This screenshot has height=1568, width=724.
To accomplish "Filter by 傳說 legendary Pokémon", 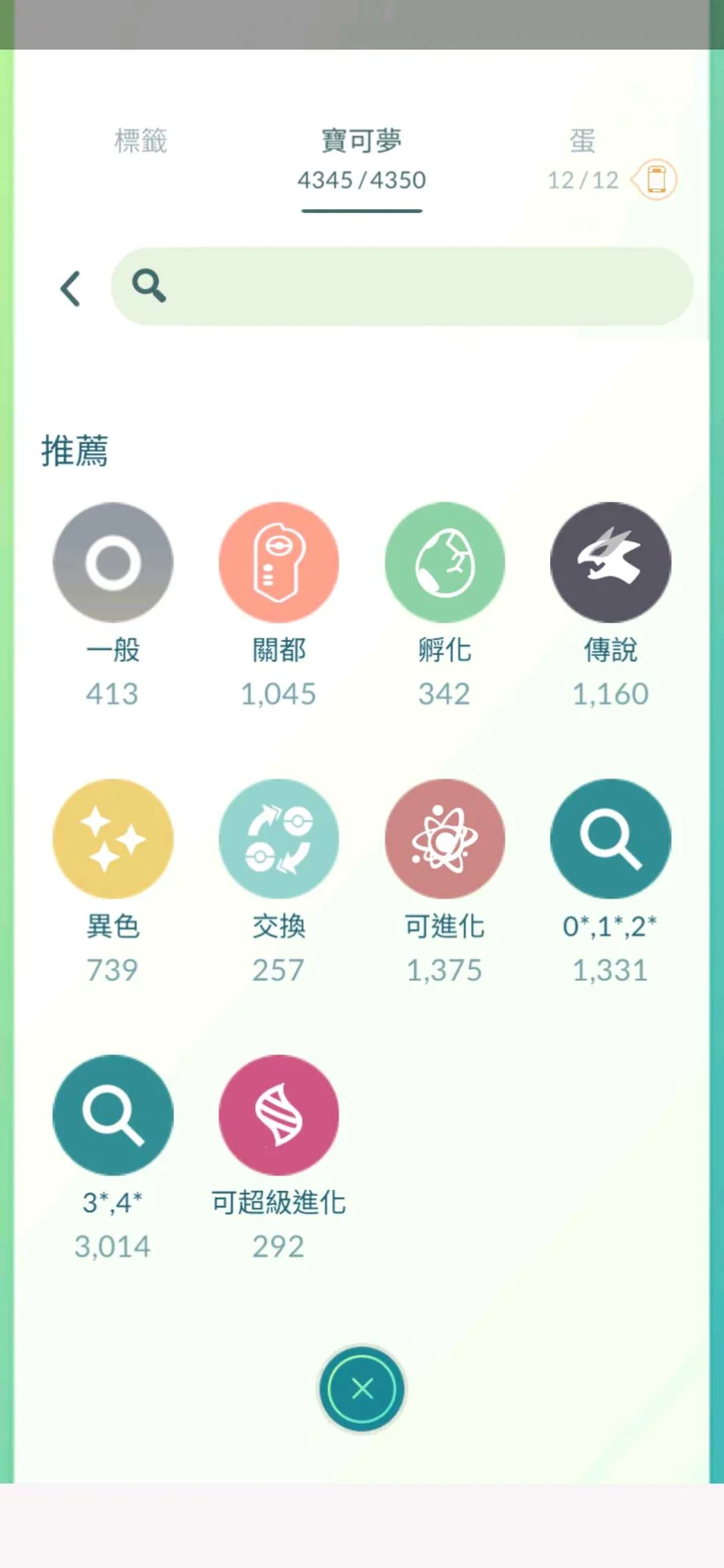I will point(611,563).
